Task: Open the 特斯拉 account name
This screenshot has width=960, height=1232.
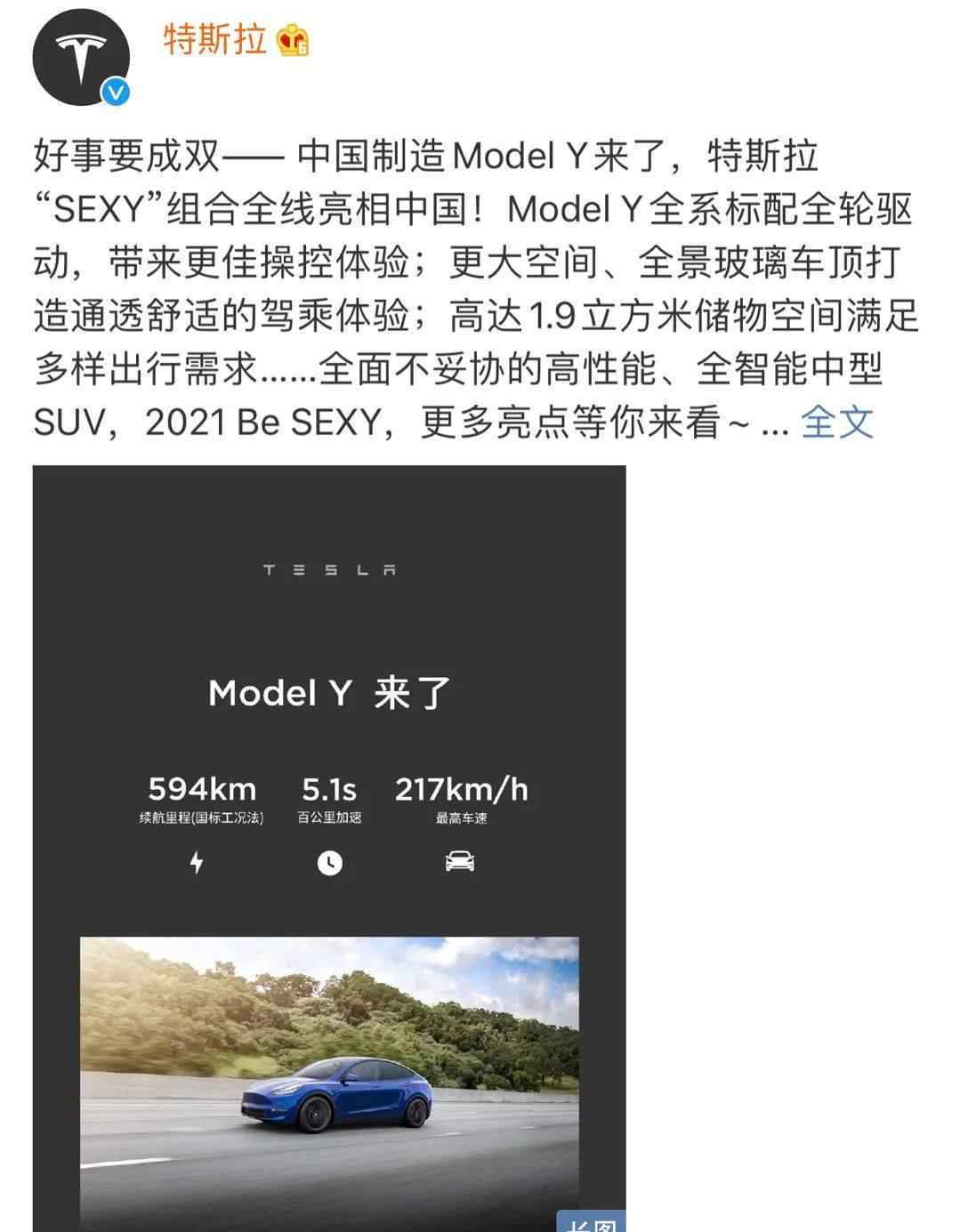Action: (x=214, y=40)
